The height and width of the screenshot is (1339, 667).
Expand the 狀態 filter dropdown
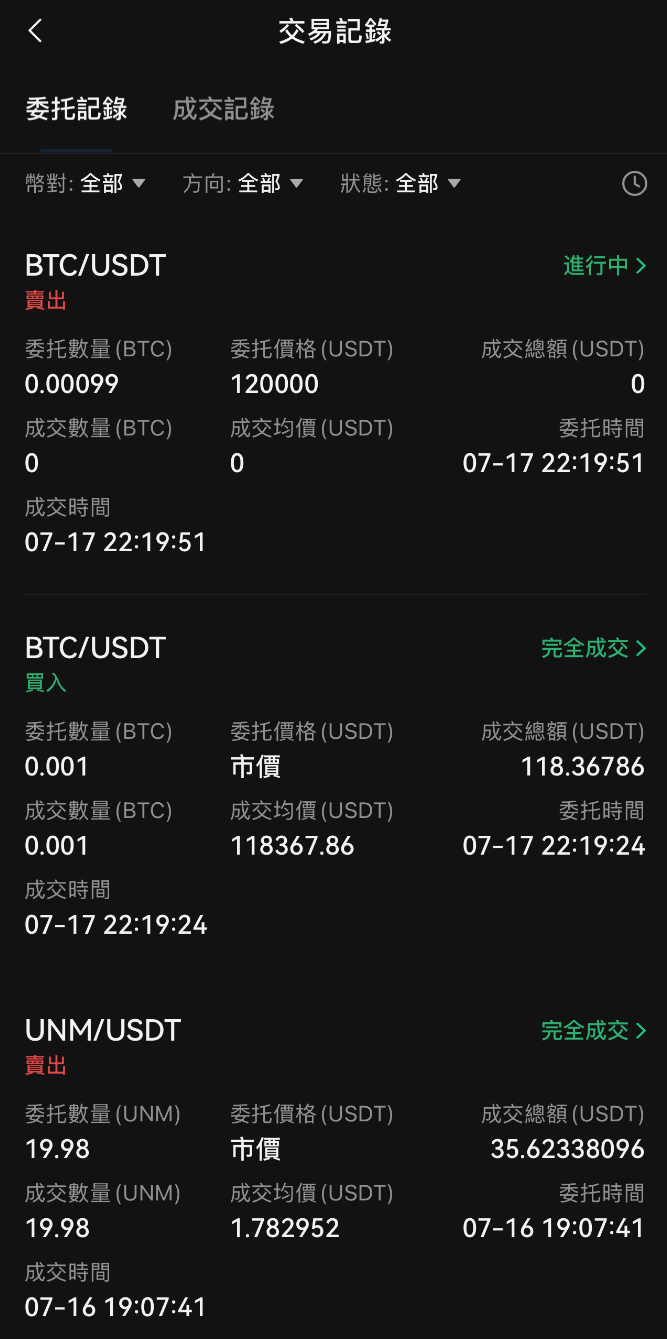tap(400, 183)
